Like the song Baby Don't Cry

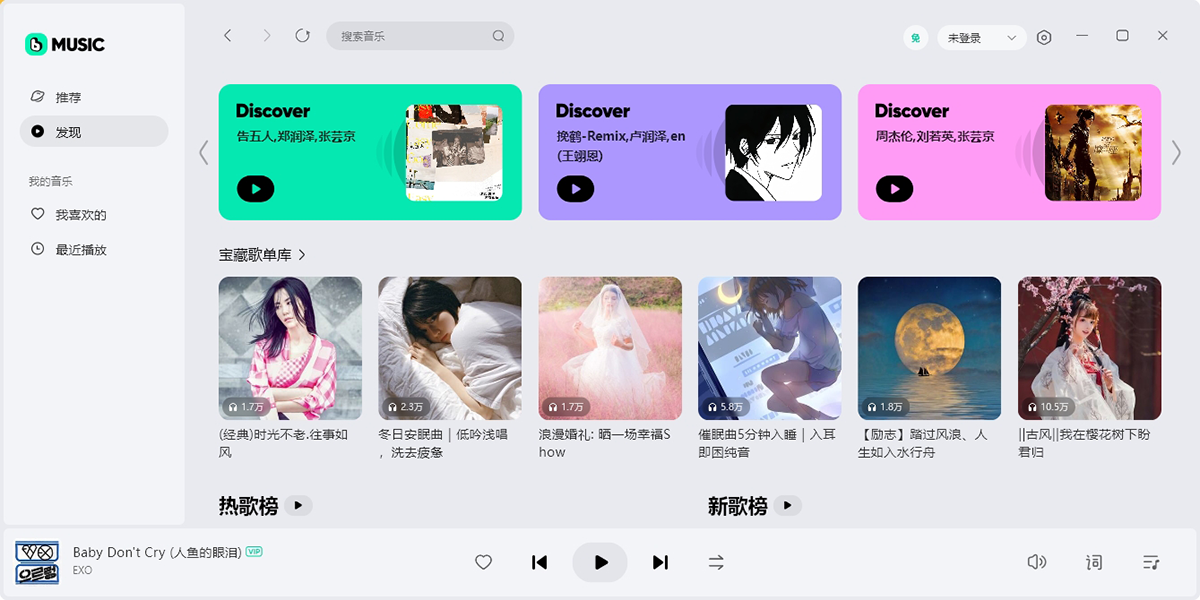point(483,562)
